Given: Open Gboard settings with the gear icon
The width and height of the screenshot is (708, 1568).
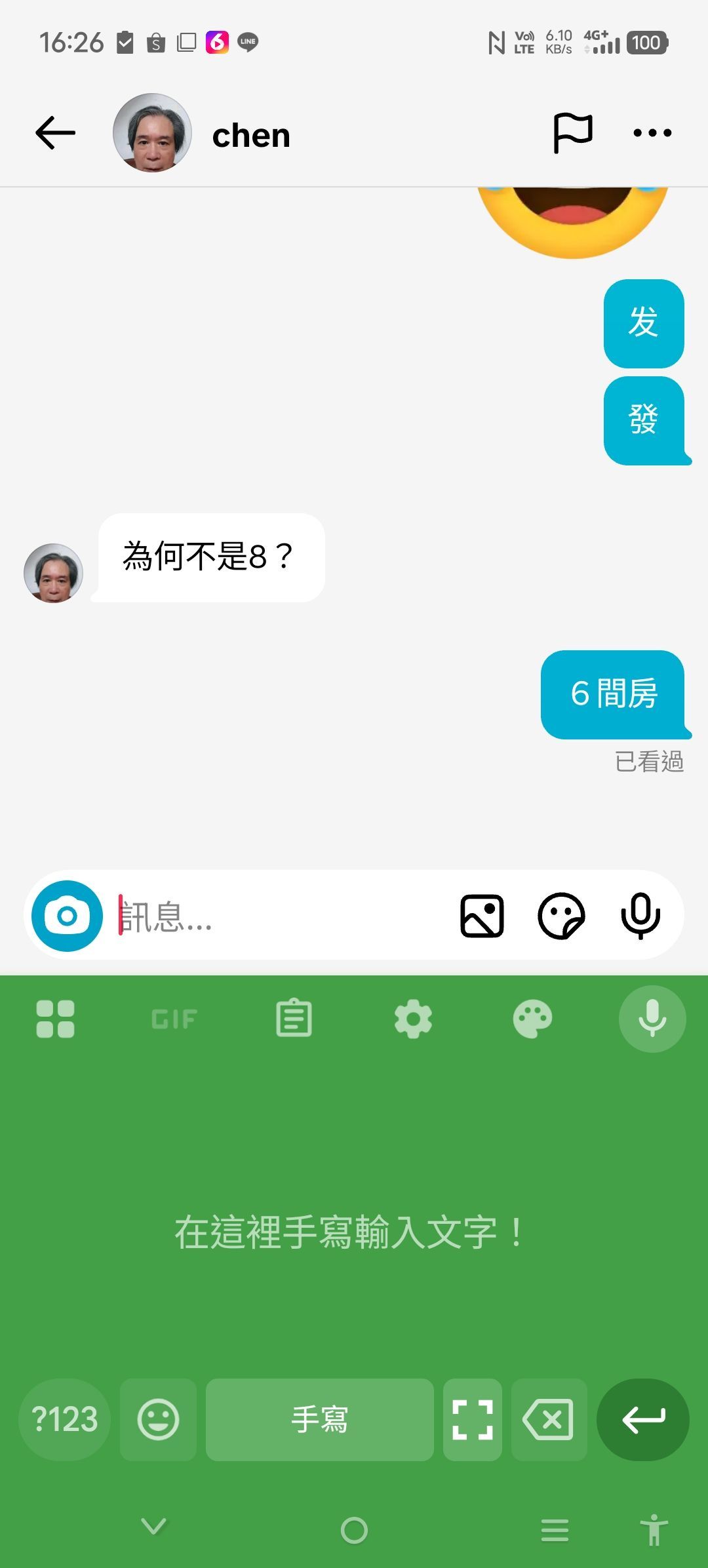Looking at the screenshot, I should pos(413,1017).
